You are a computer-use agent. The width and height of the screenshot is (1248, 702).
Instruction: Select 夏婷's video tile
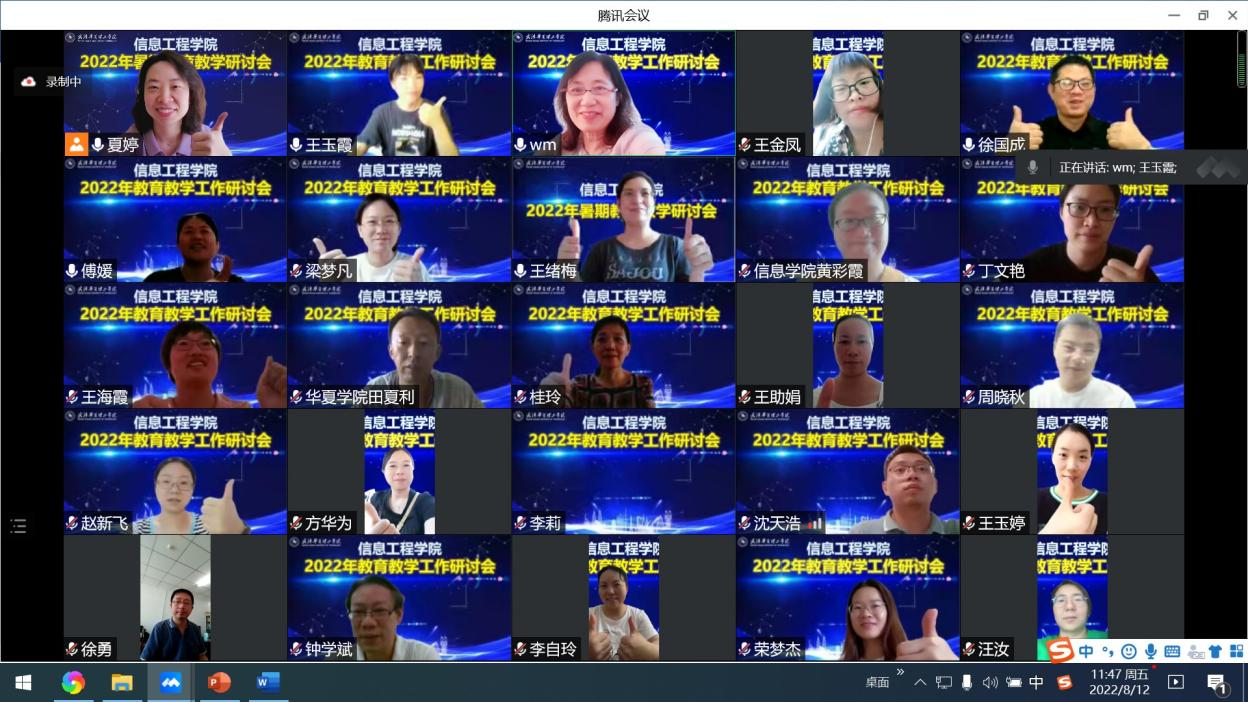click(x=175, y=95)
